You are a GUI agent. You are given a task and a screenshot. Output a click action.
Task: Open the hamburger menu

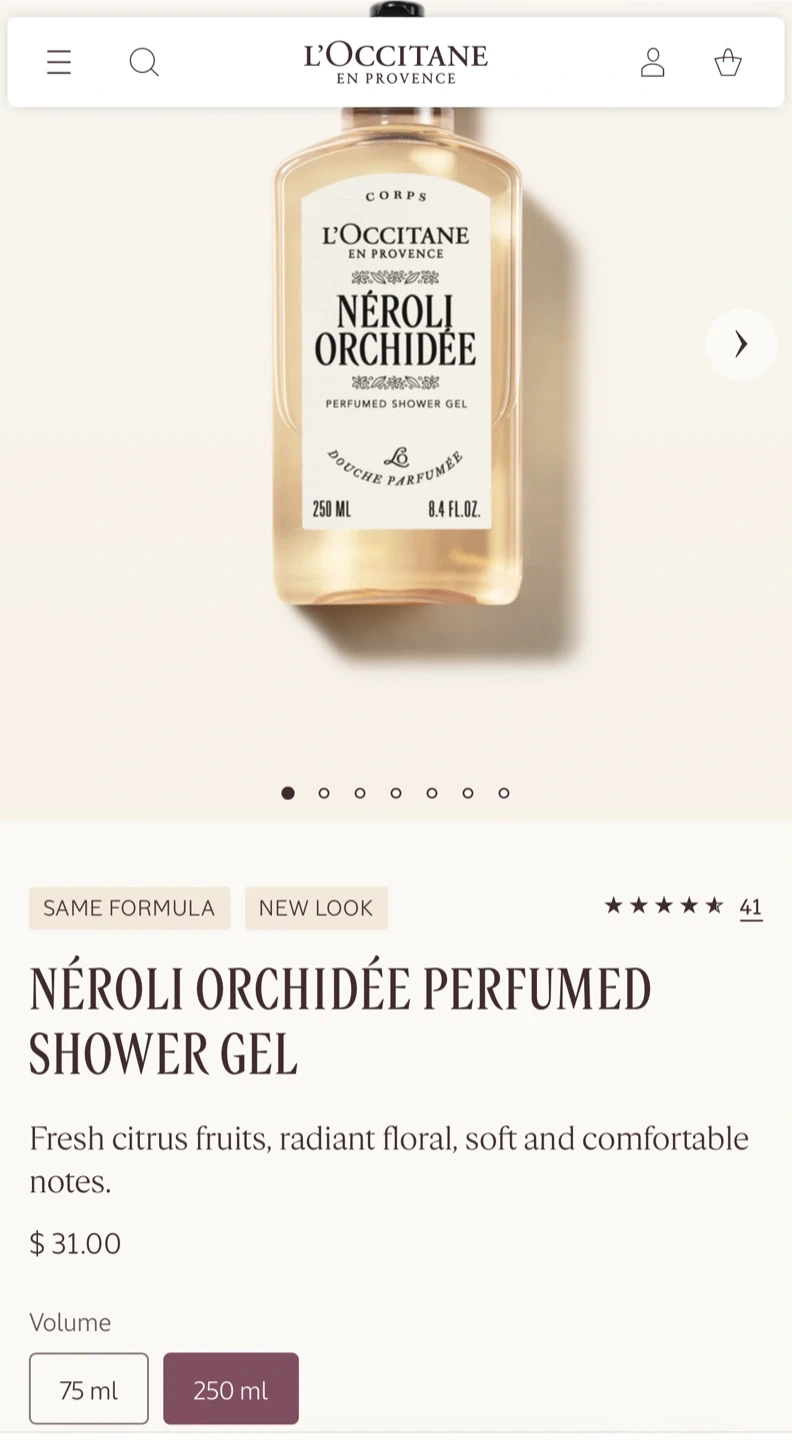[59, 63]
